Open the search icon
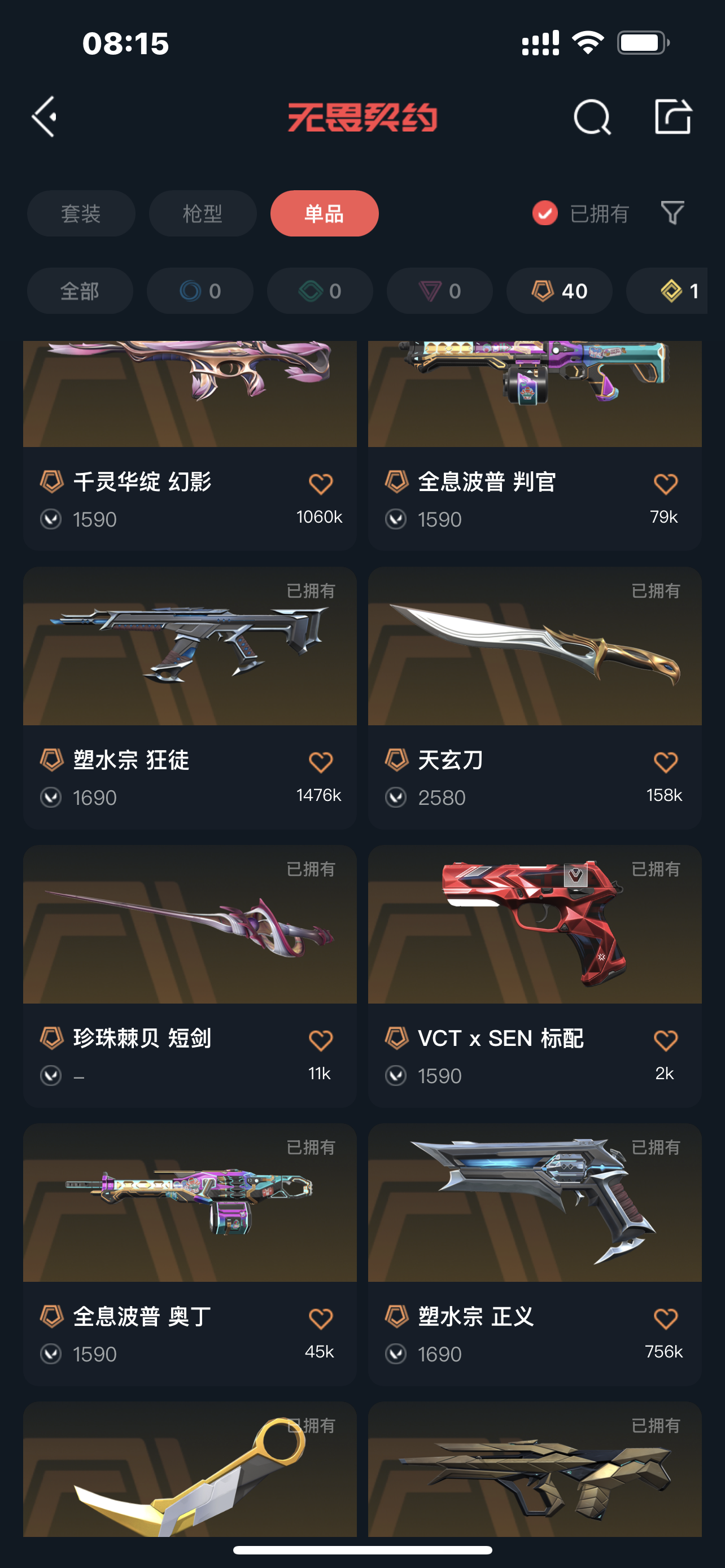Screen dimensions: 725x1568 (592, 116)
